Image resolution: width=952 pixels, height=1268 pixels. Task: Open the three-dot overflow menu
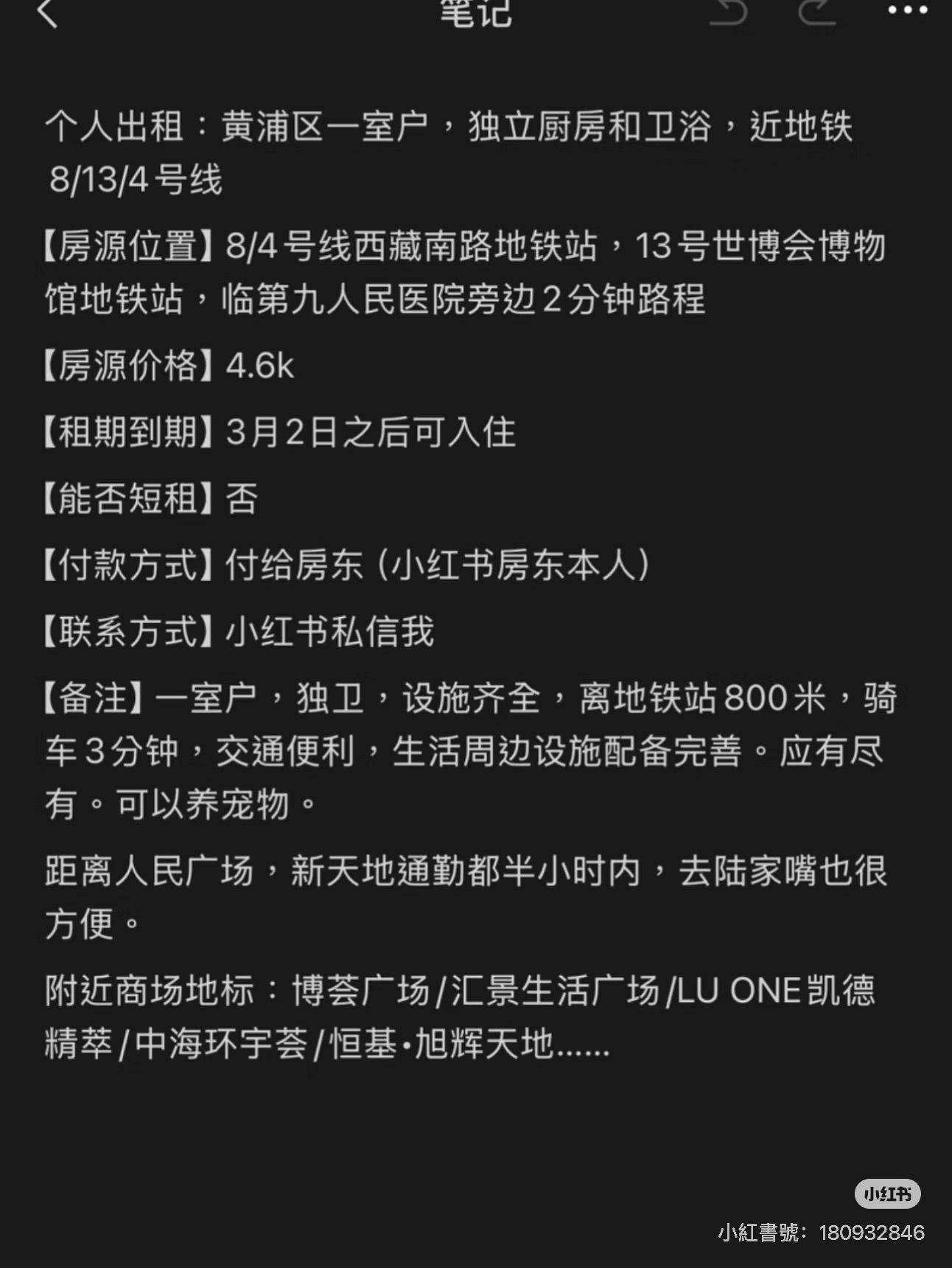point(908,10)
